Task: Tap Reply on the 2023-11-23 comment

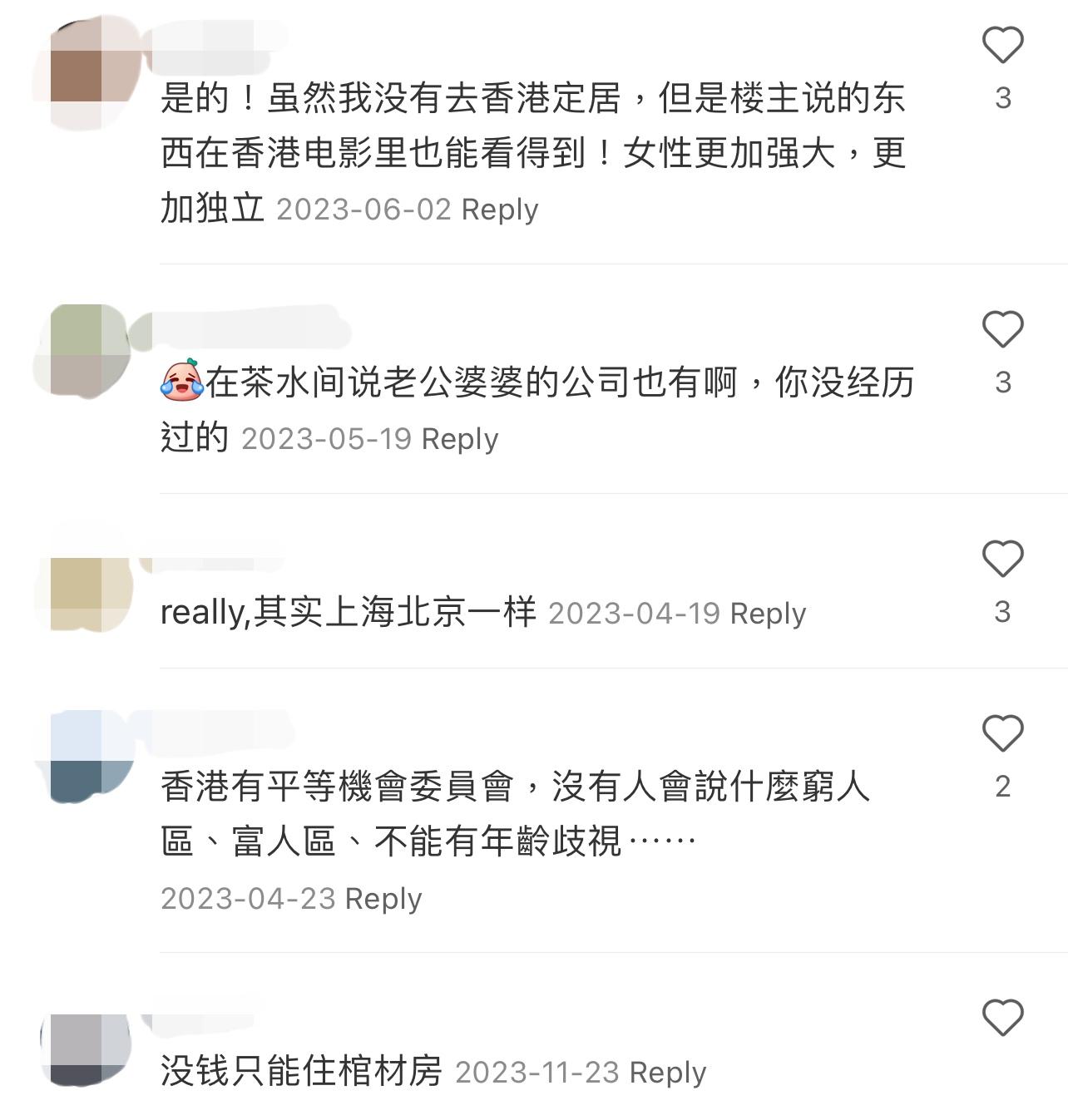Action: tap(666, 1072)
